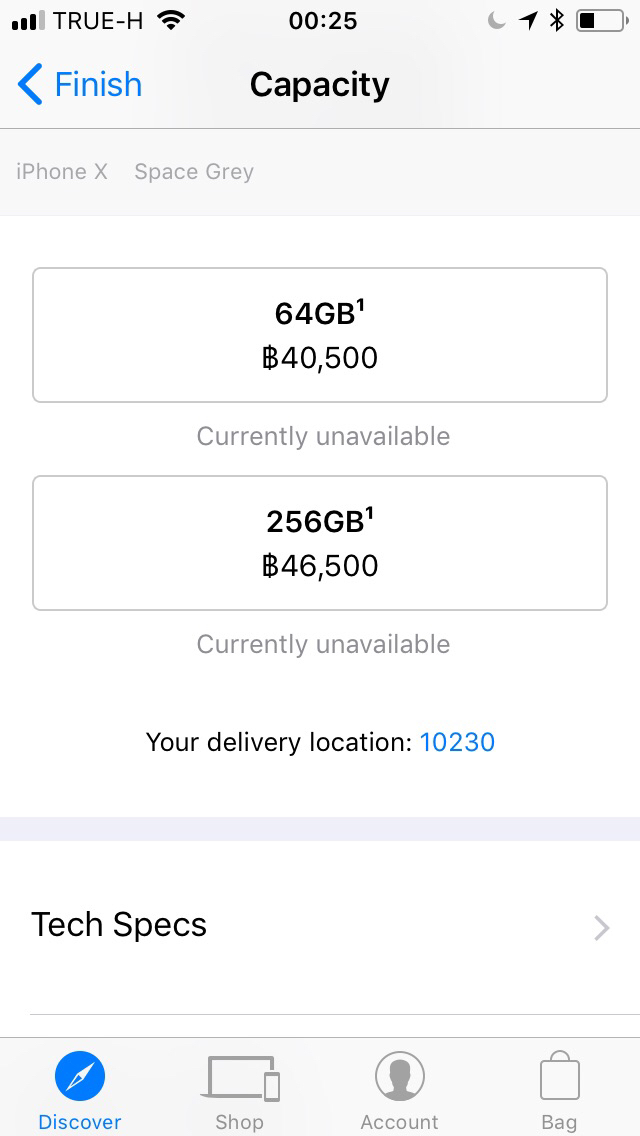Viewport: 640px width, 1136px height.
Task: Select the 64GB capacity option
Action: click(320, 335)
